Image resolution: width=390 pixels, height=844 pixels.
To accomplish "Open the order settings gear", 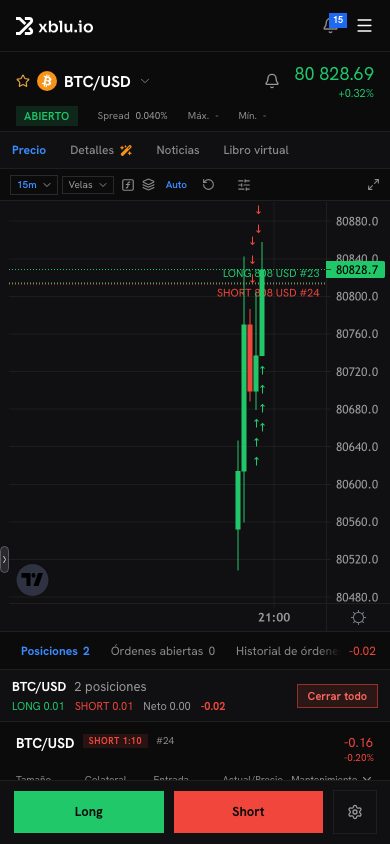I will click(354, 812).
